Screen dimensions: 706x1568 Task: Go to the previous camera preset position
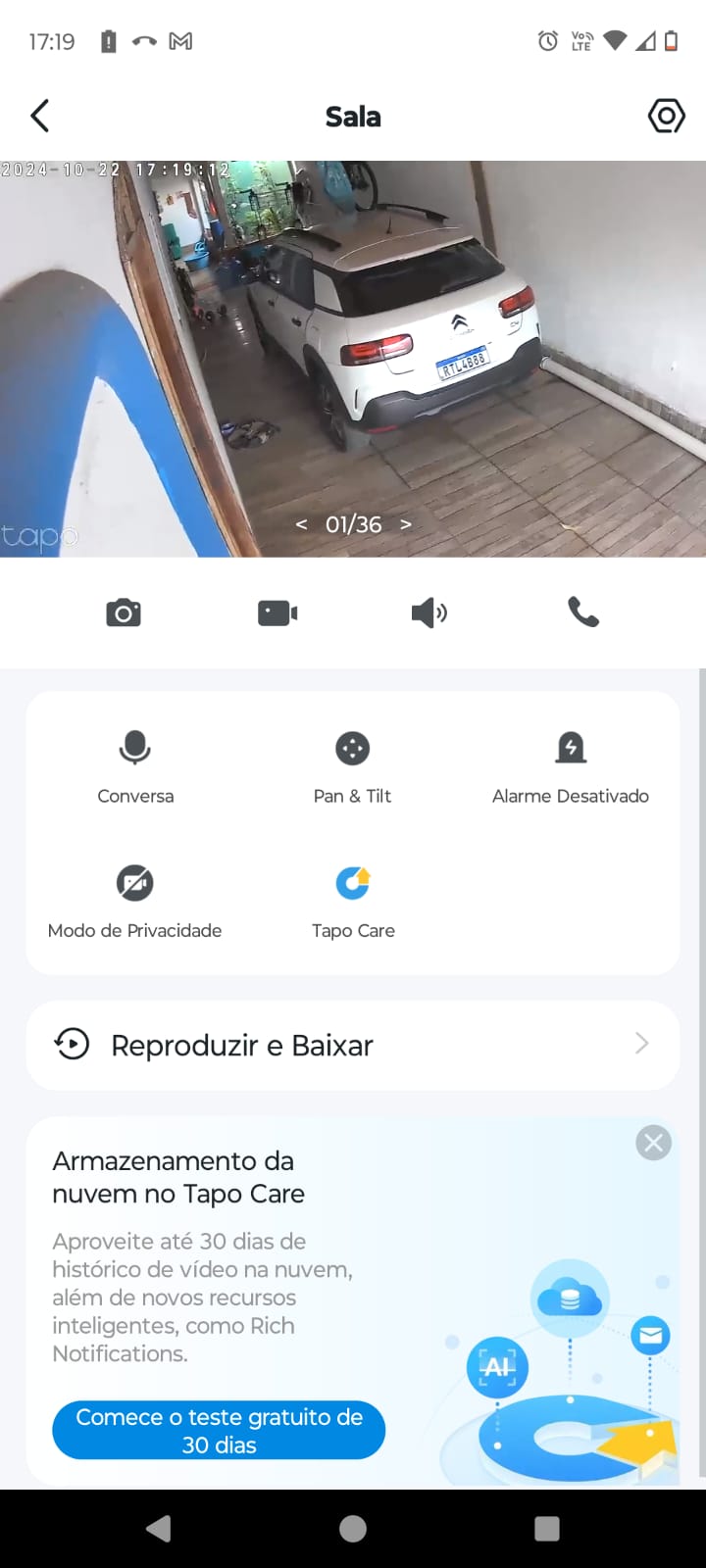[x=302, y=524]
